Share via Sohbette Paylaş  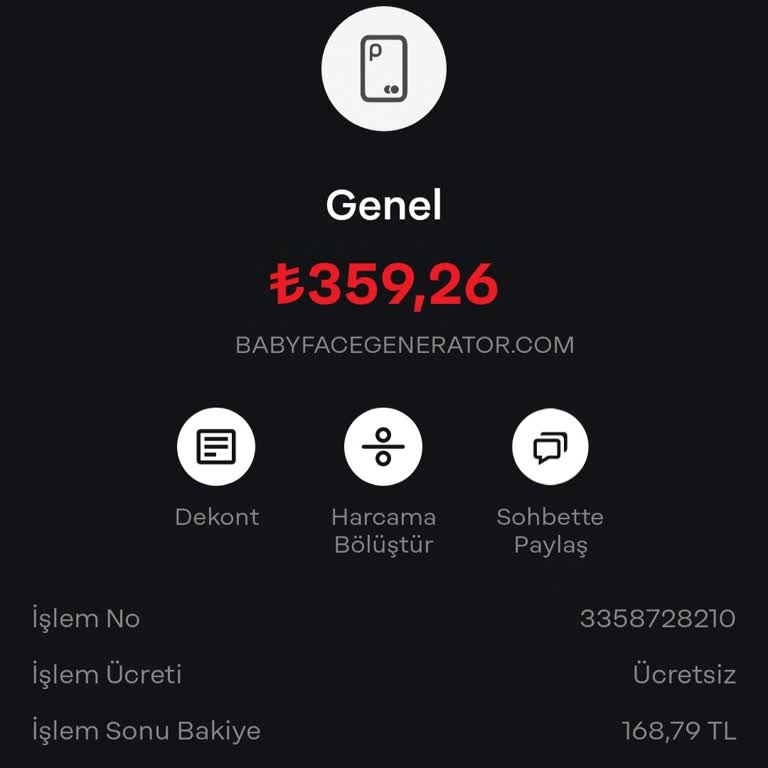550,447
